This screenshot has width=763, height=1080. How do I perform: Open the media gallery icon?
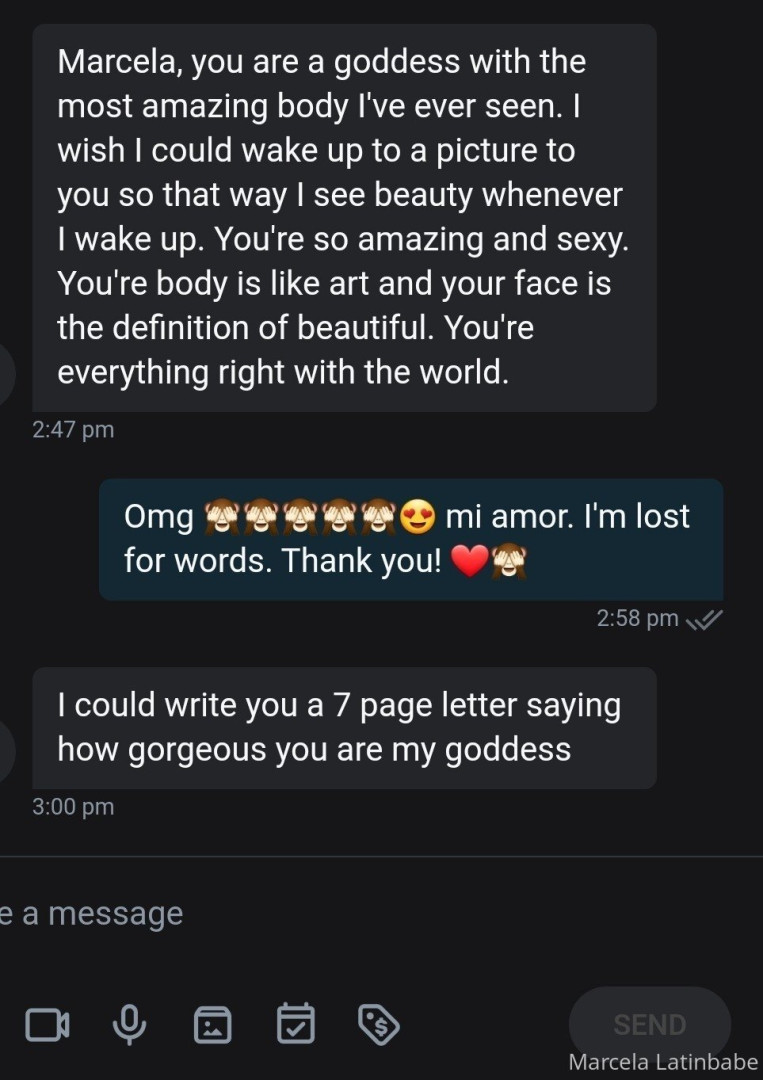click(x=212, y=1025)
